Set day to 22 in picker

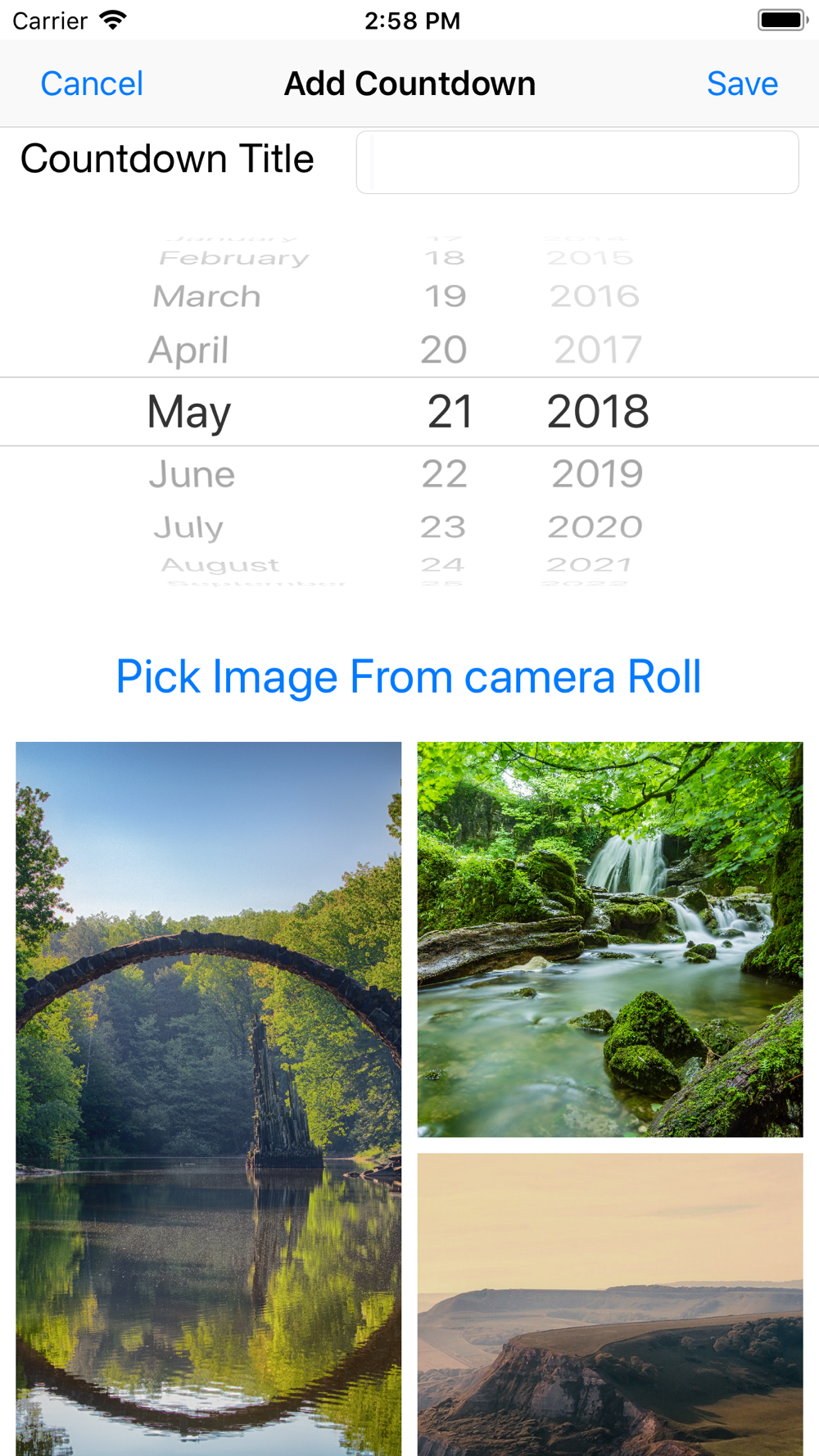(x=445, y=474)
